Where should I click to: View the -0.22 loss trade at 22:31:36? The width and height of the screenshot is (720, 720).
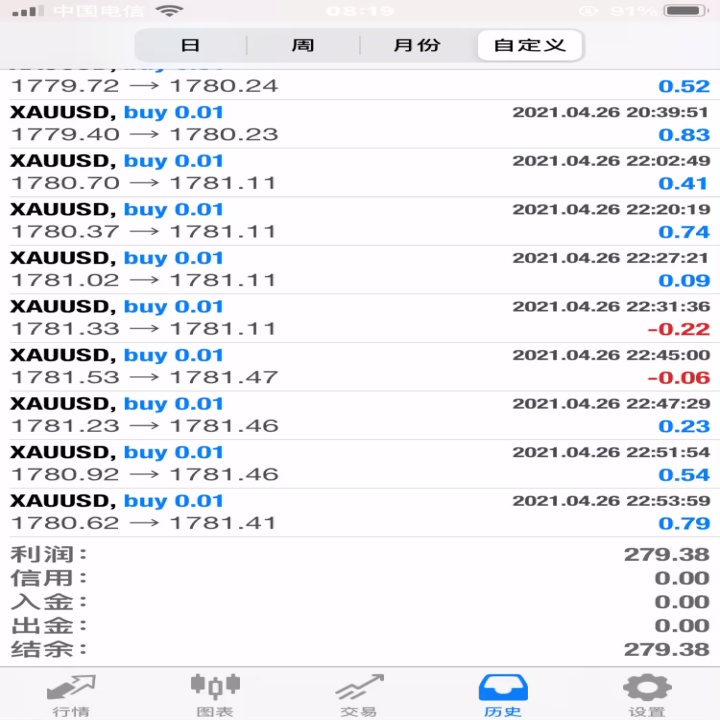tap(360, 318)
